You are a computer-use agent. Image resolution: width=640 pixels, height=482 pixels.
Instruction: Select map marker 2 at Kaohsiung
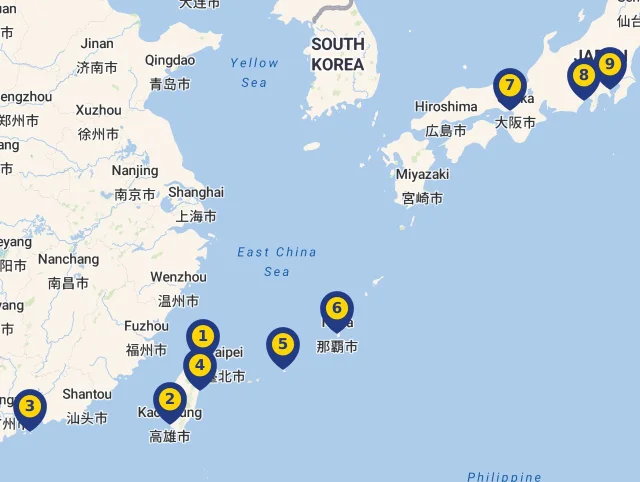pyautogui.click(x=170, y=401)
